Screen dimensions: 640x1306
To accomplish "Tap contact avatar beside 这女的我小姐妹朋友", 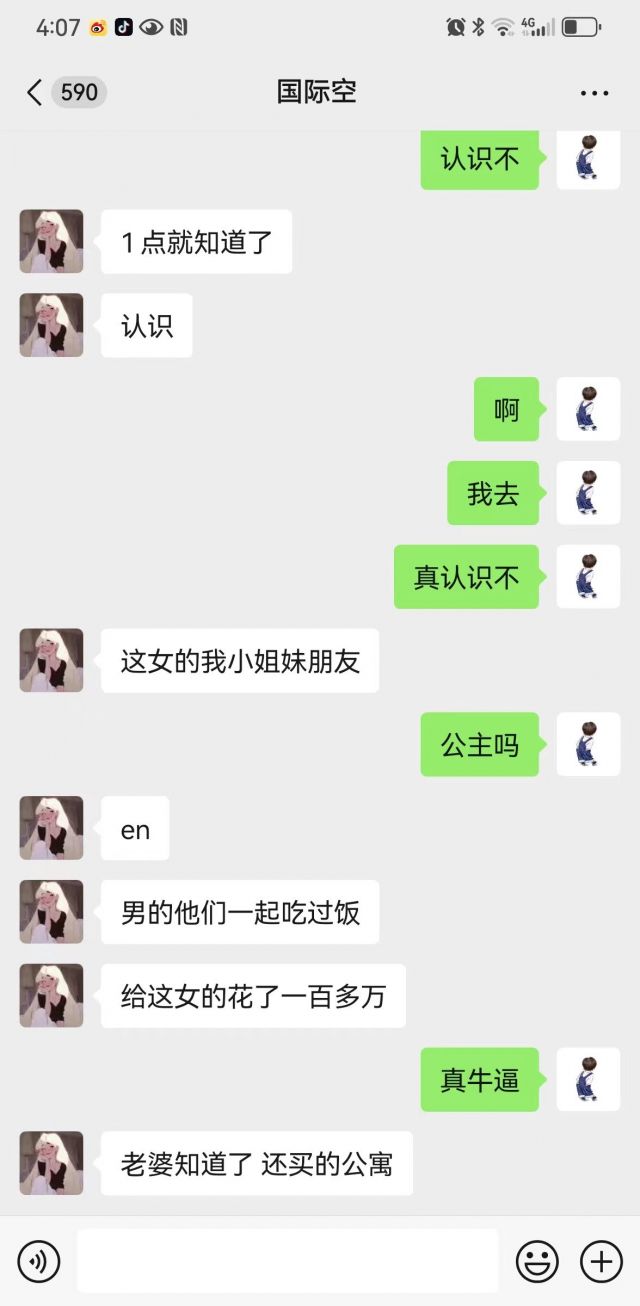I will [51, 660].
